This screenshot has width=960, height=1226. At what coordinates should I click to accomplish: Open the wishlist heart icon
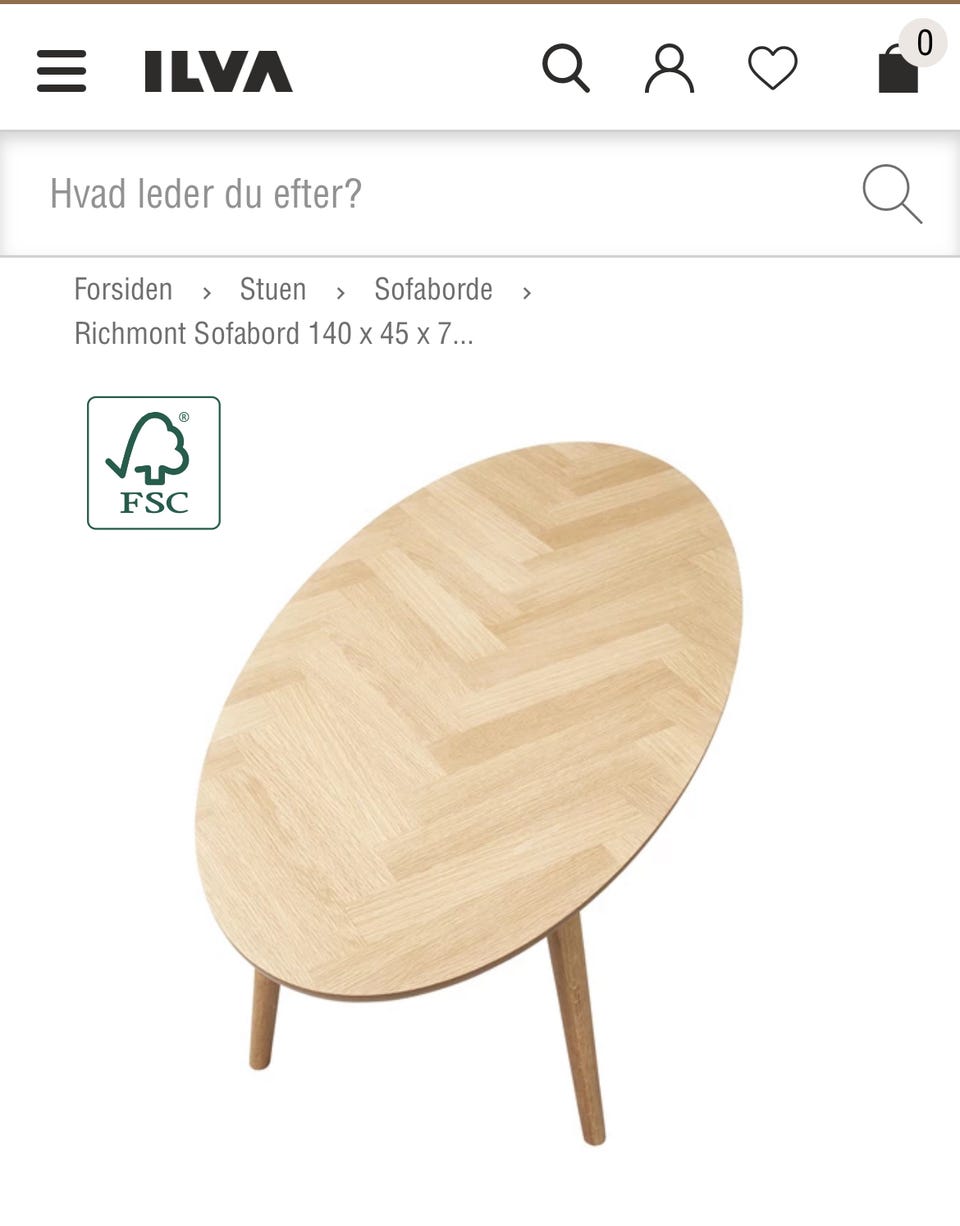coord(772,70)
